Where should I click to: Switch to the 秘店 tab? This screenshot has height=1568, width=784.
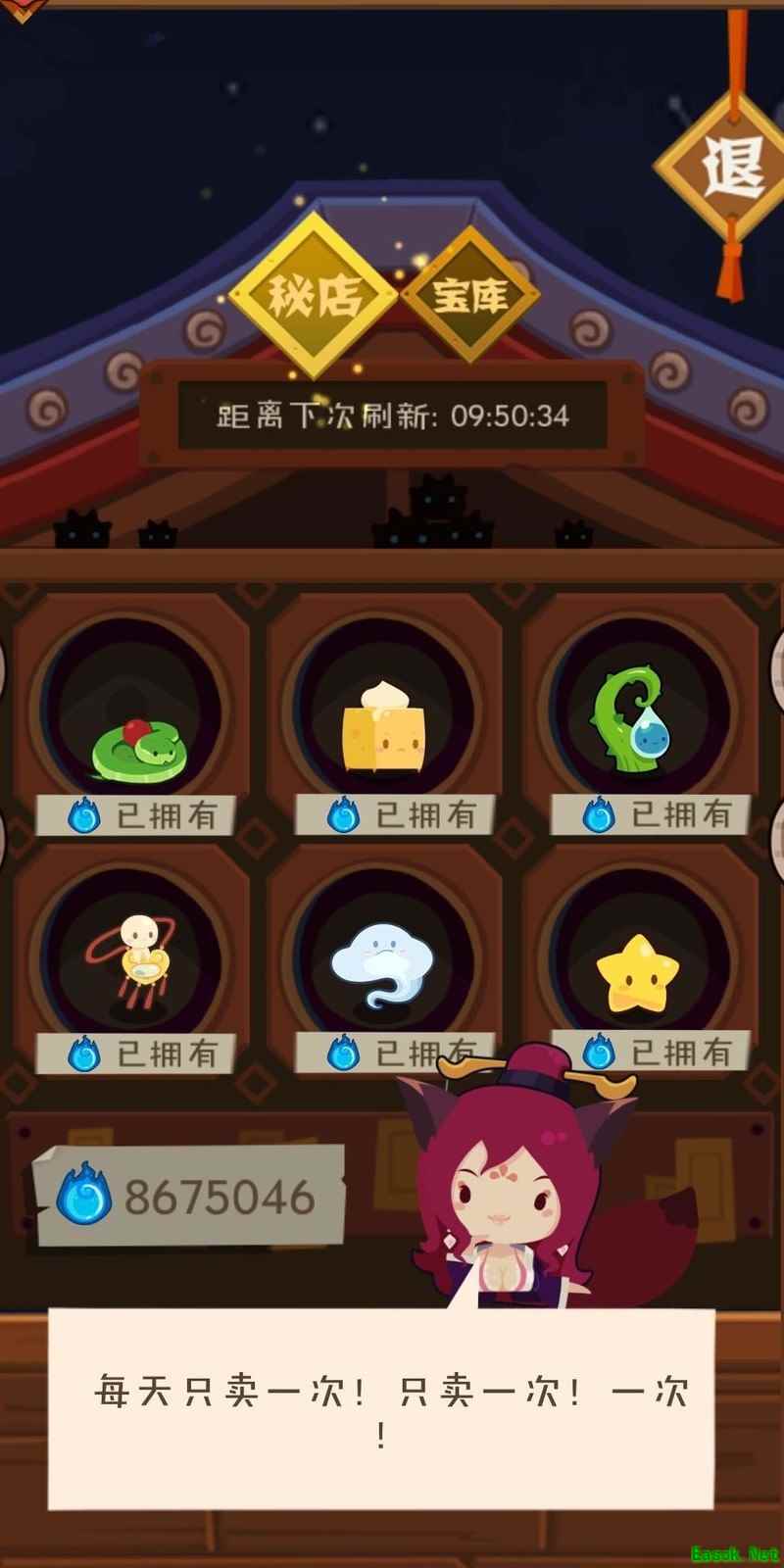pyautogui.click(x=314, y=296)
